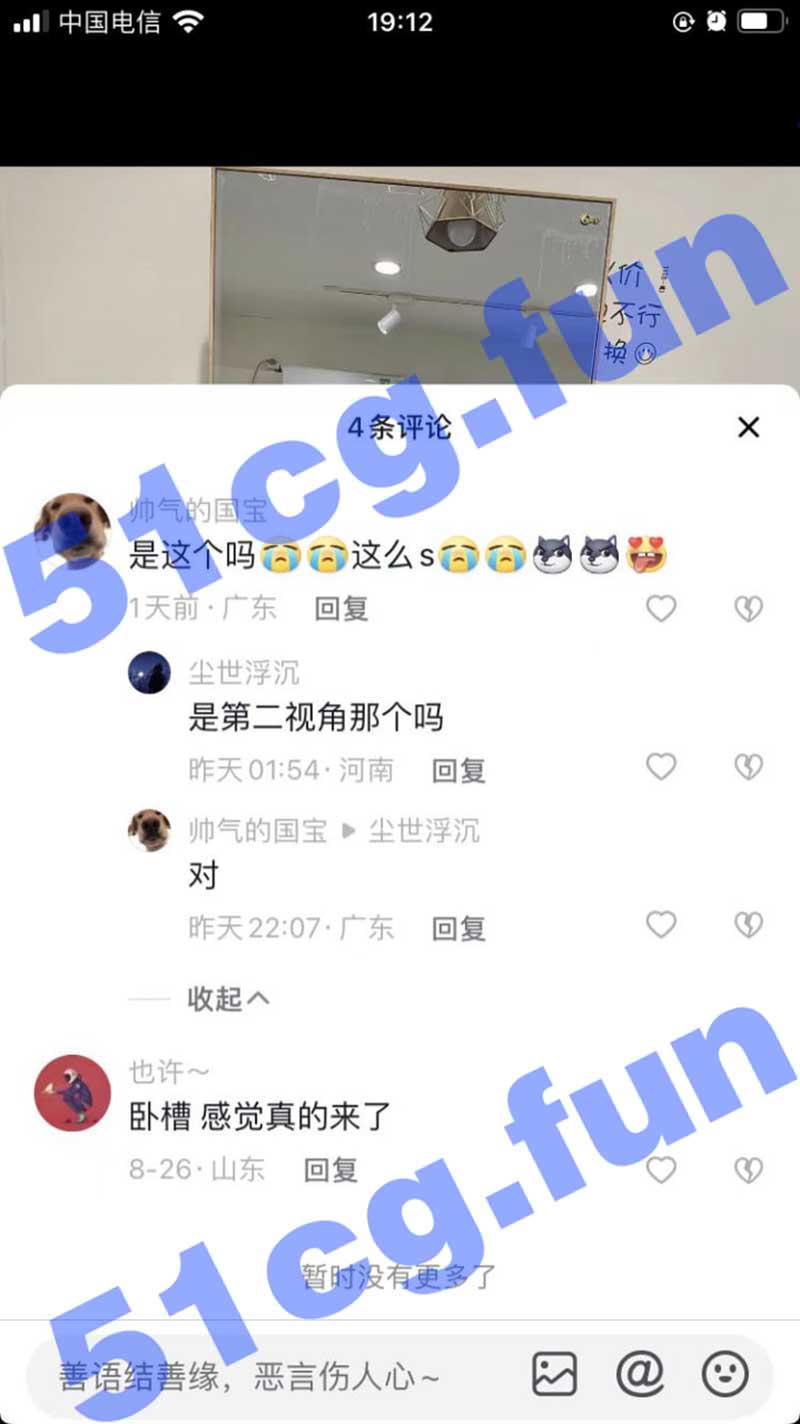
Task: Like the comment 对
Action: tap(661, 925)
